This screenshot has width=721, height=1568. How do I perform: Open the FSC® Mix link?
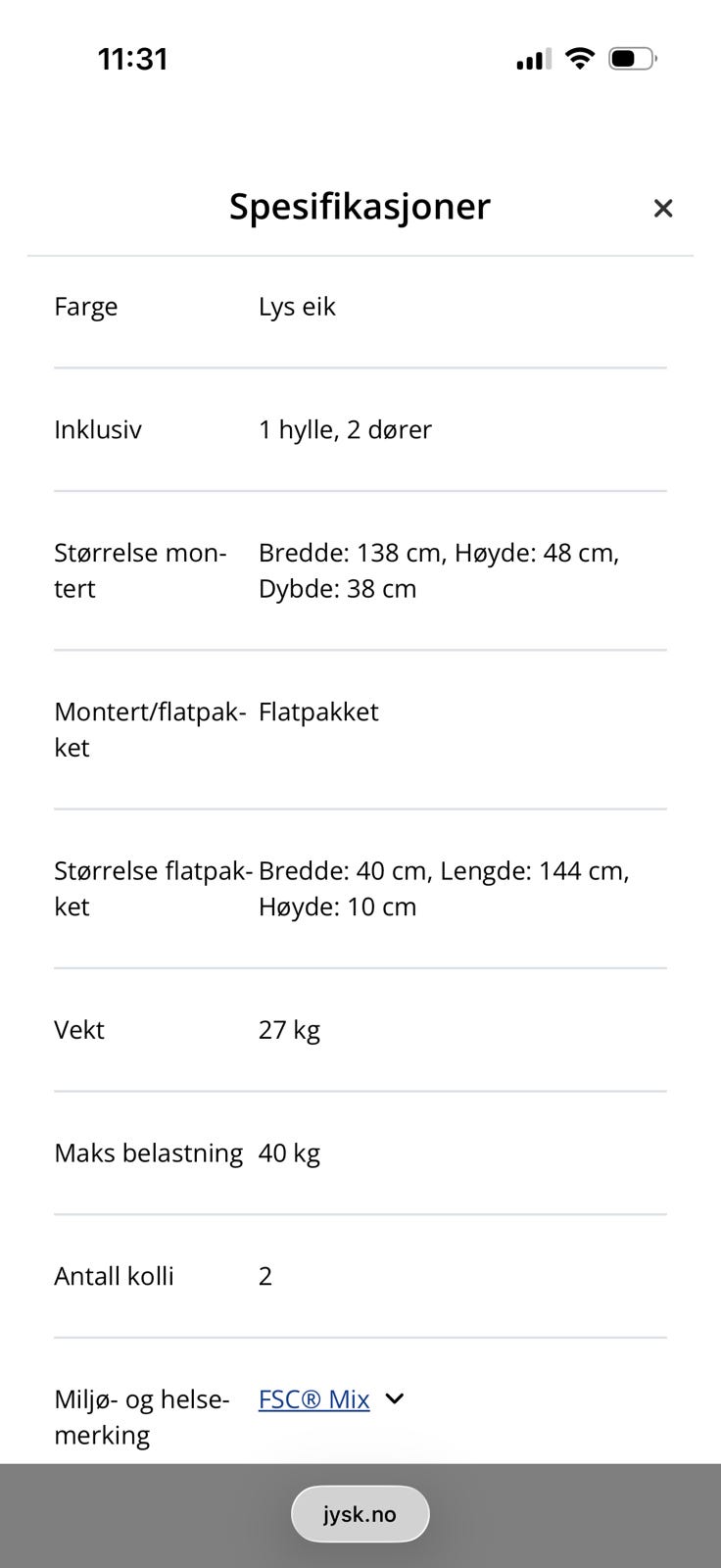[312, 1398]
